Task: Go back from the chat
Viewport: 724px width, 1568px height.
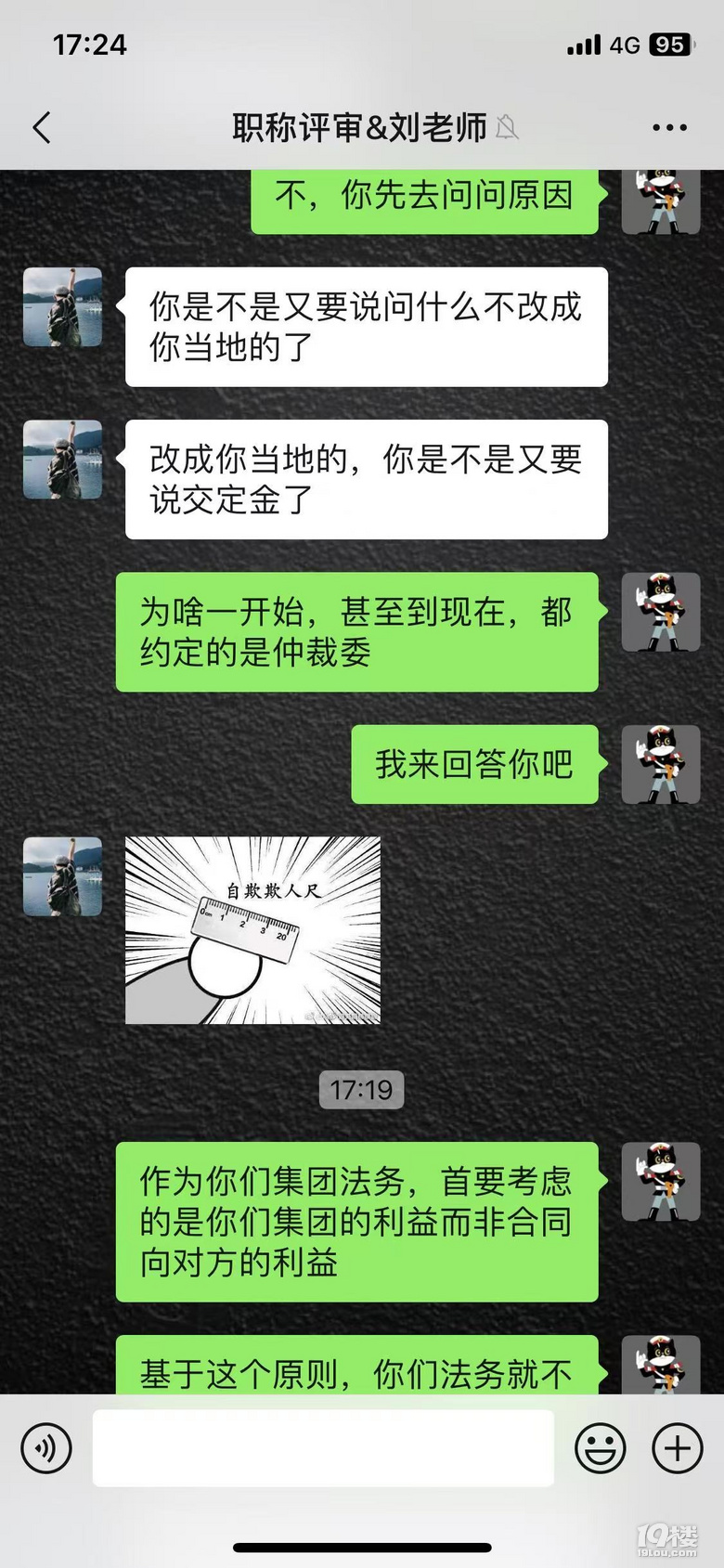Action: pyautogui.click(x=42, y=127)
